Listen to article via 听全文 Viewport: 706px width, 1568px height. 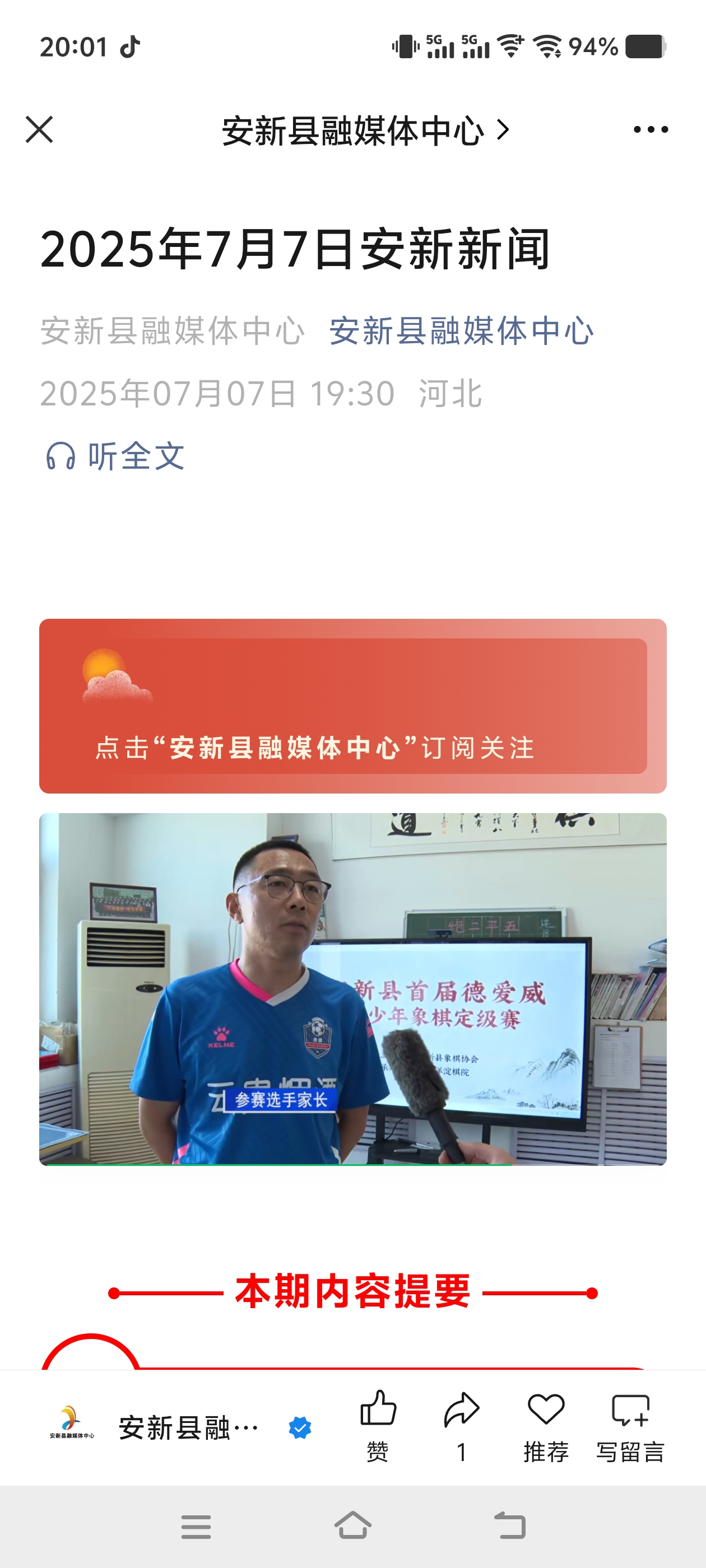[115, 456]
